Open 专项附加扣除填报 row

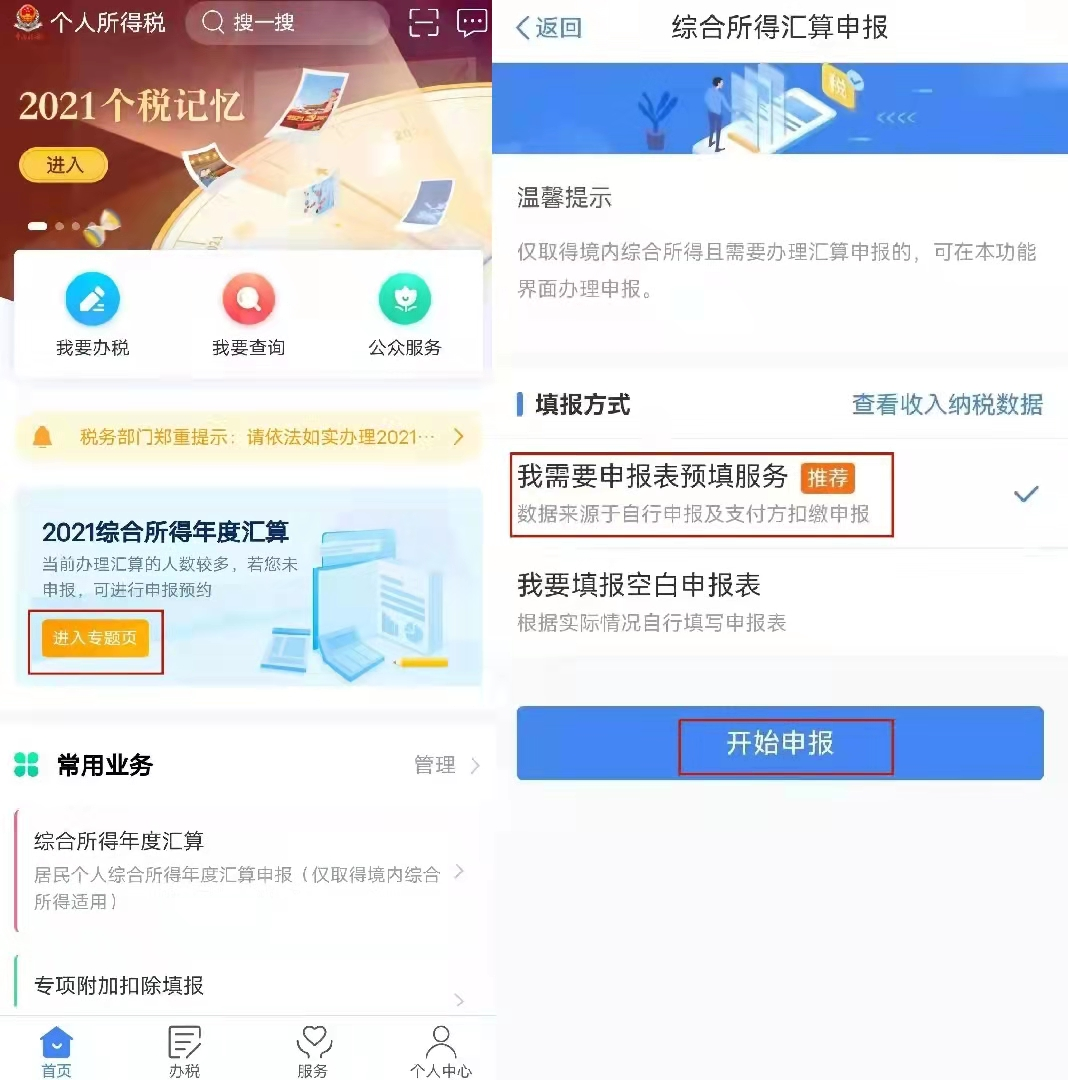point(240,986)
